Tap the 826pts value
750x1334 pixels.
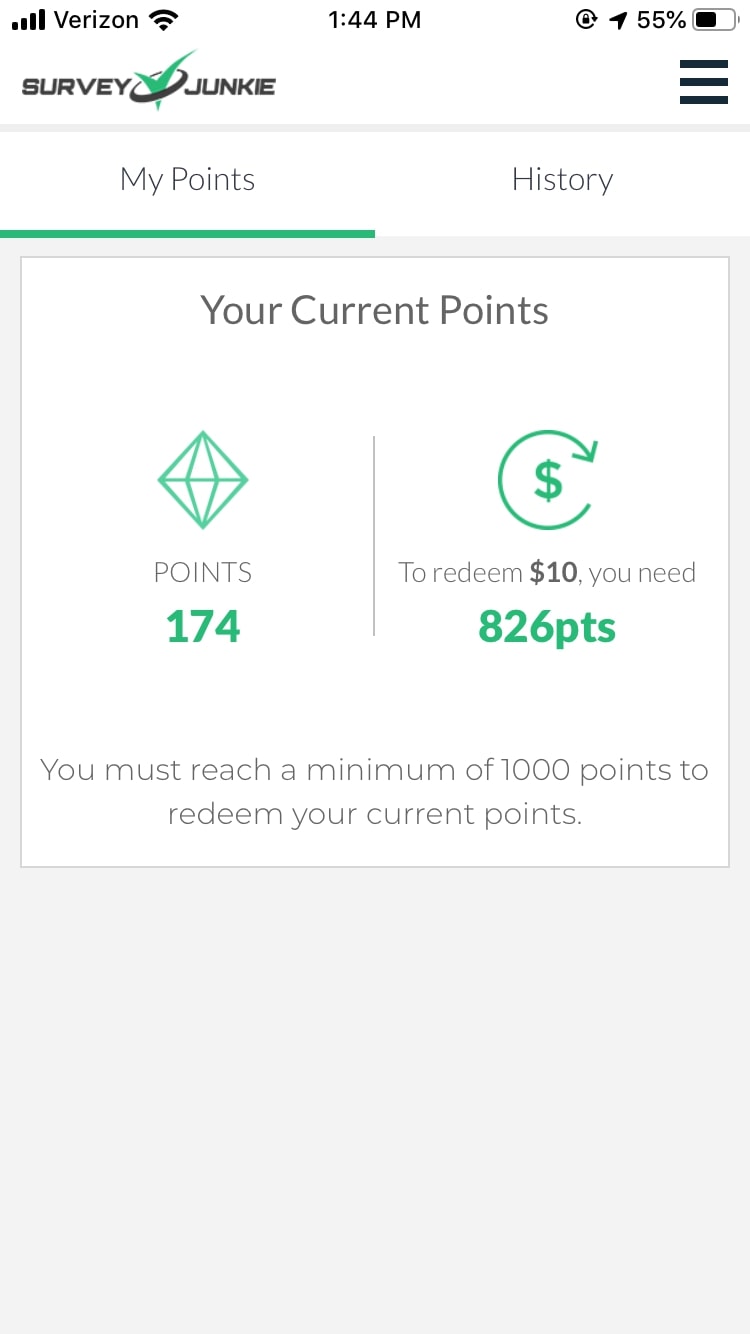coord(547,626)
